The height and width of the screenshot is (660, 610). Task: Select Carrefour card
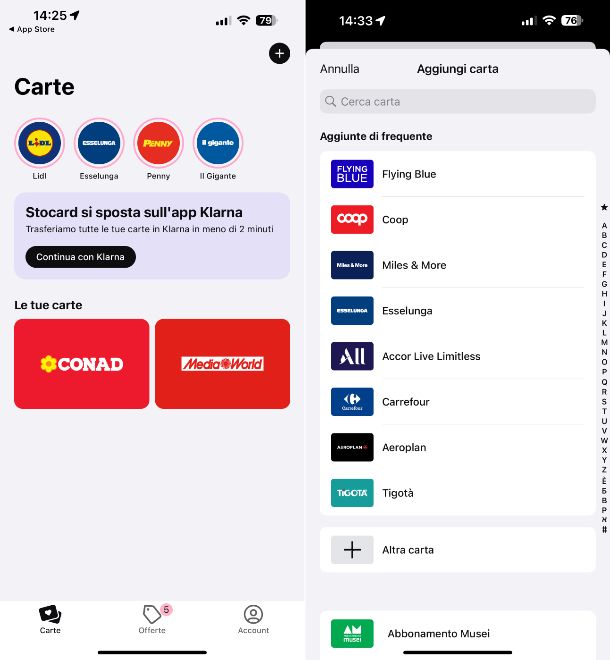[457, 402]
